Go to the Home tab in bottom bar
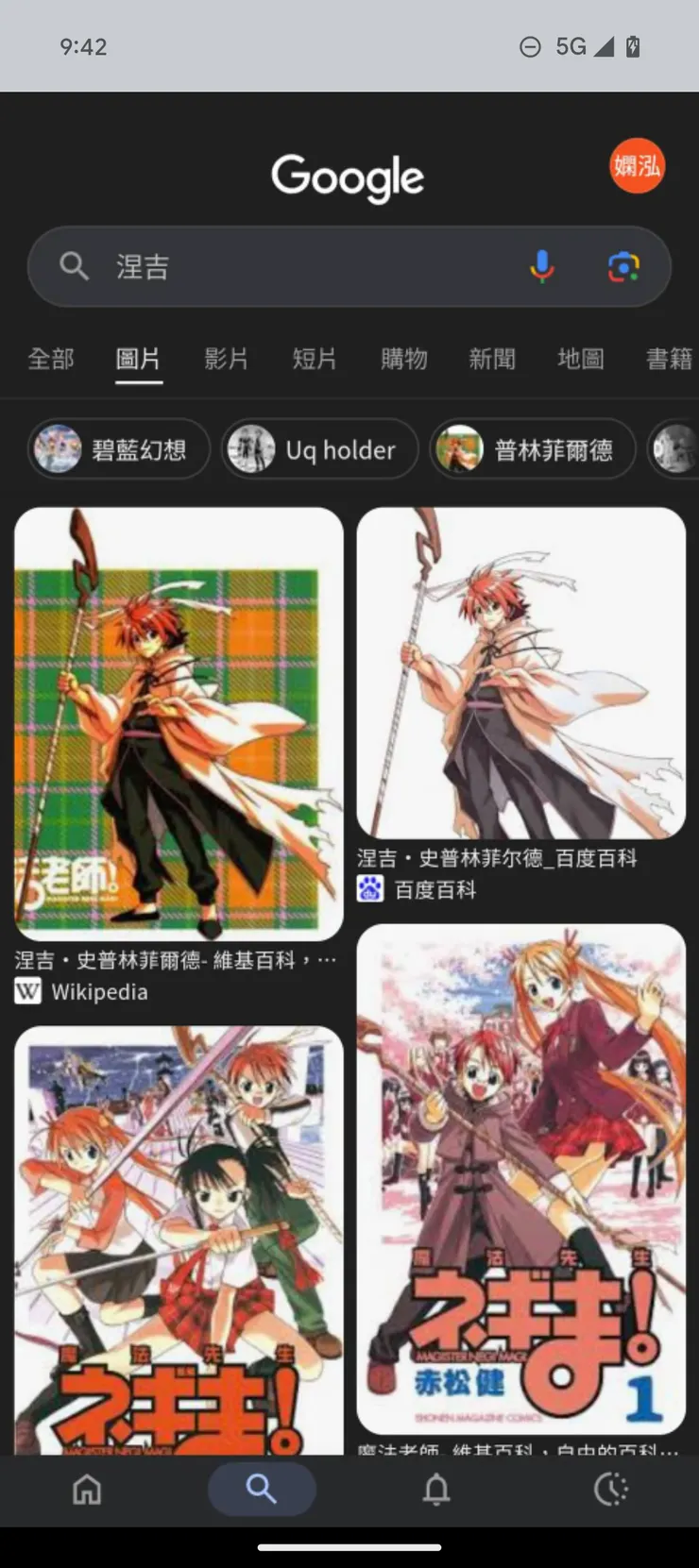Viewport: 699px width, 1568px height. pyautogui.click(x=87, y=1490)
